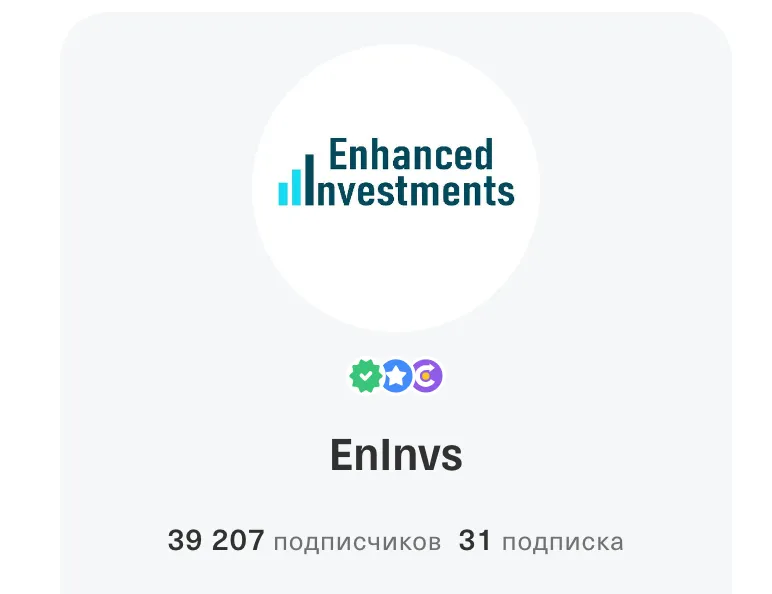The width and height of the screenshot is (772, 594).
Task: Tap the purple badge icon
Action: pyautogui.click(x=428, y=377)
